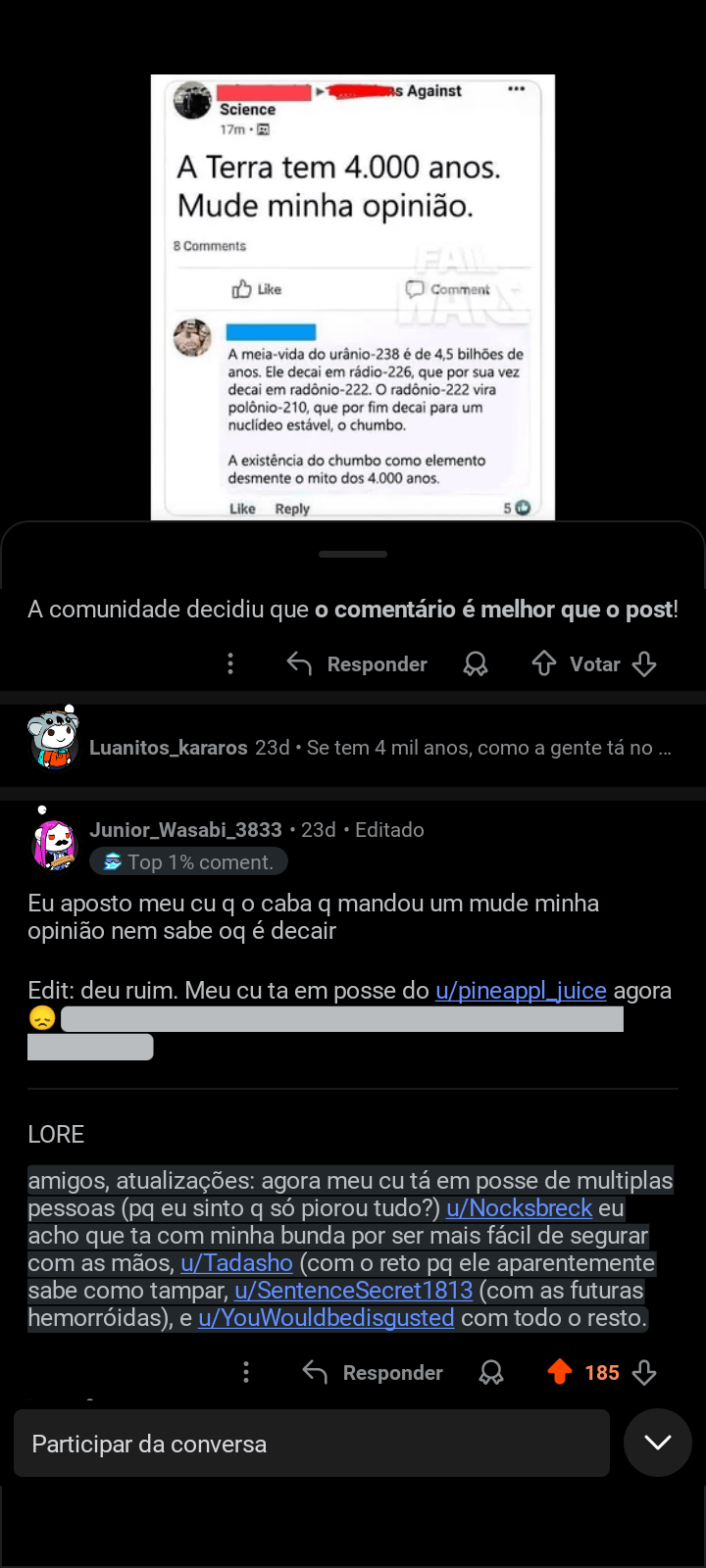Open overflow menu on Junior_Wasabi_3833's comment

tap(246, 1372)
